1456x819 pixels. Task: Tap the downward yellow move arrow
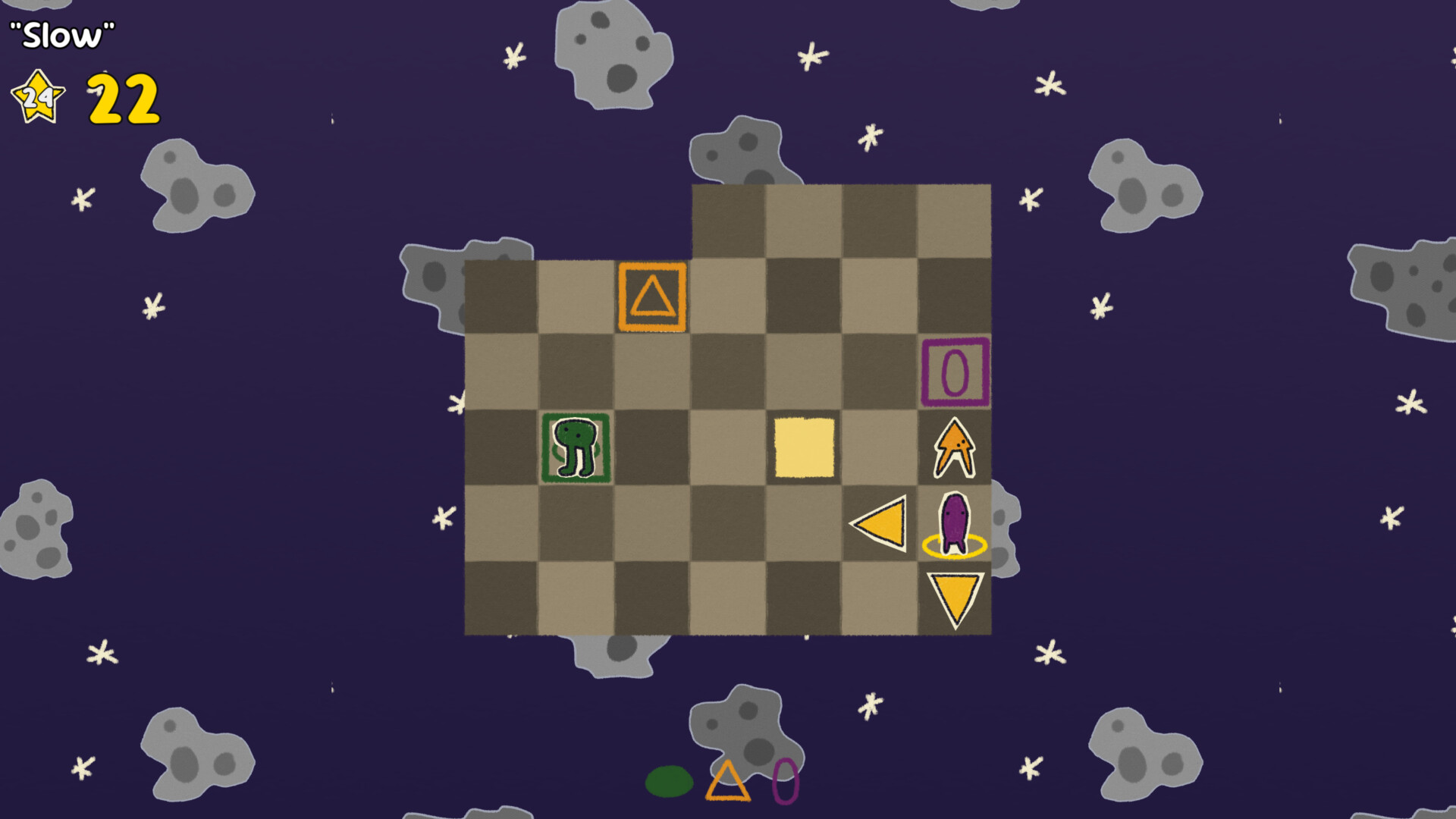point(955,597)
